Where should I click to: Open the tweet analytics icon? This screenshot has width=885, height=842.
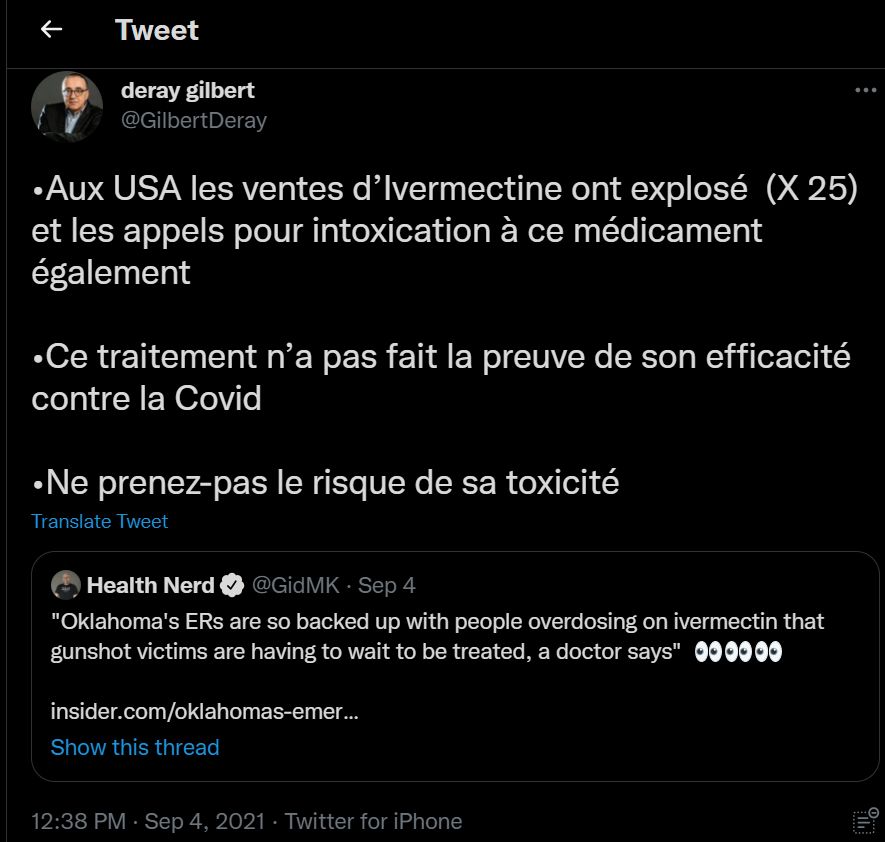(864, 820)
